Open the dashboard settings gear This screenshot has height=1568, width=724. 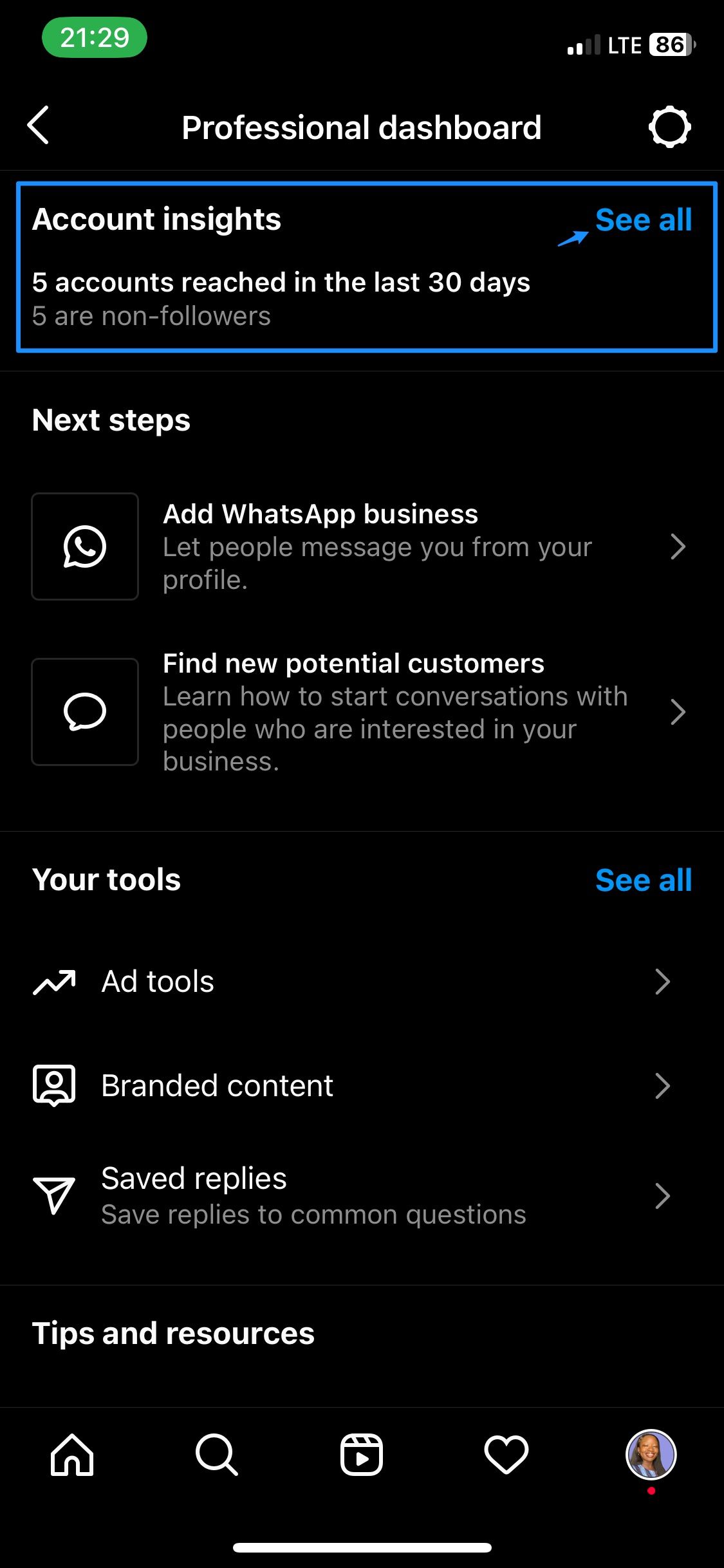point(669,127)
